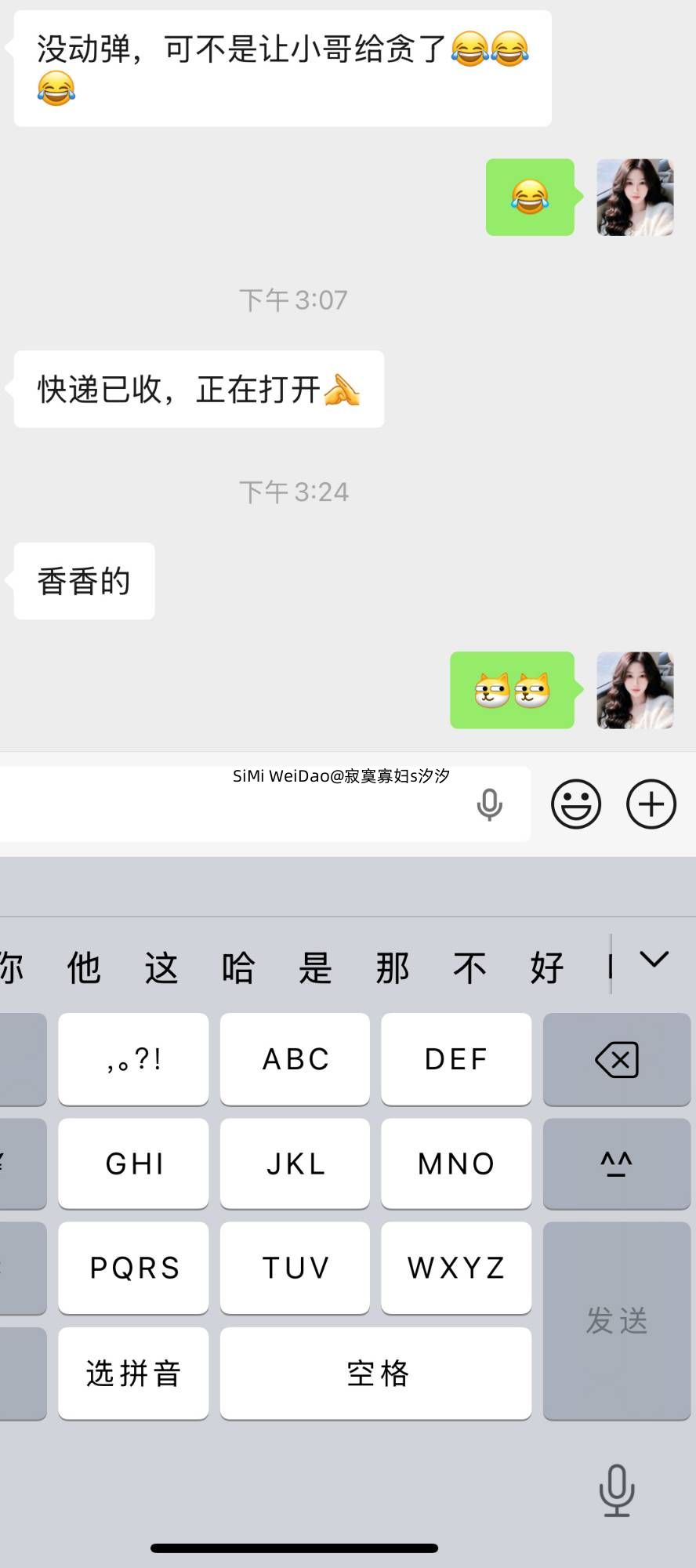This screenshot has width=696, height=1568.
Task: Start keyboard dictation microphone
Action: click(617, 1490)
